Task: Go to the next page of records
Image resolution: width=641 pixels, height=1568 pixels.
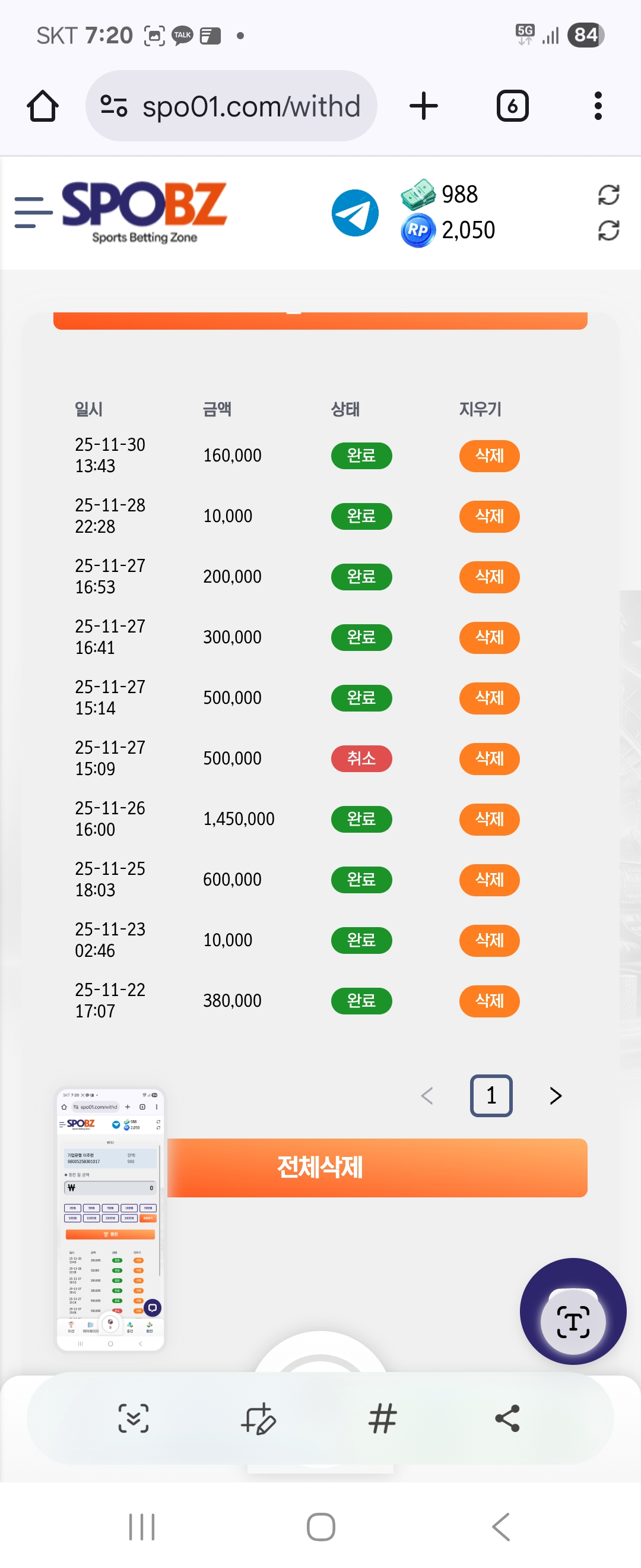Action: coord(556,1096)
